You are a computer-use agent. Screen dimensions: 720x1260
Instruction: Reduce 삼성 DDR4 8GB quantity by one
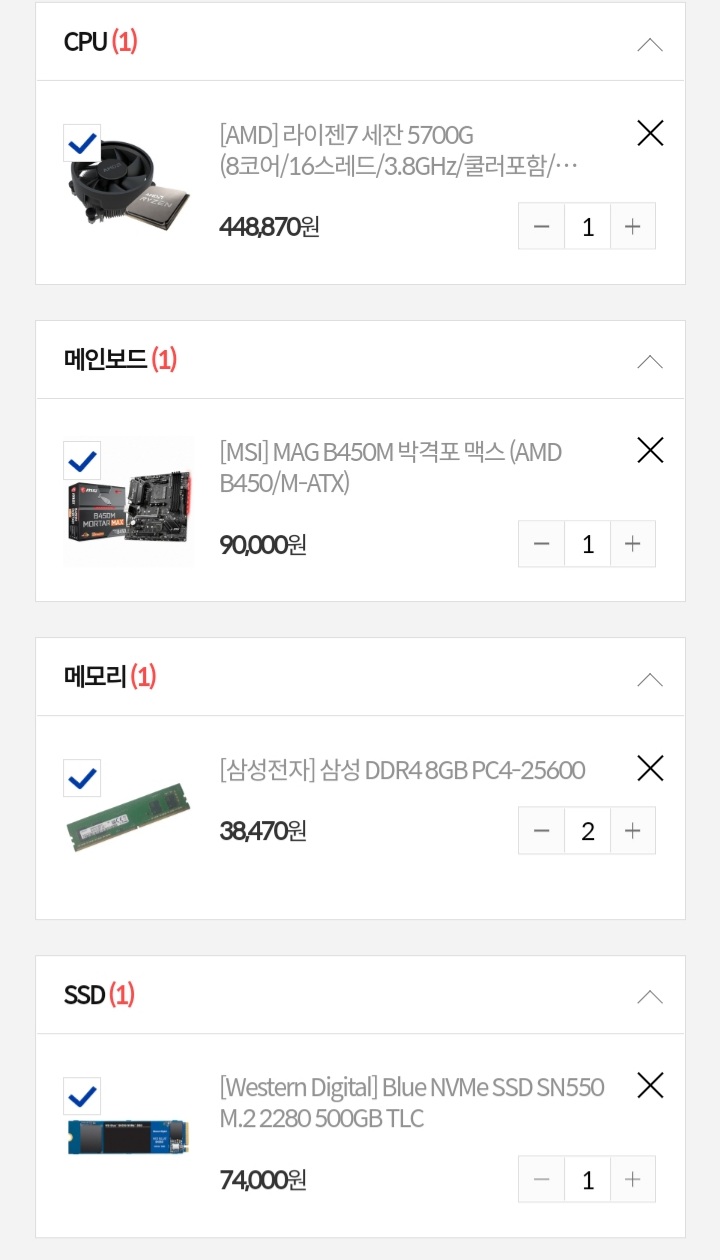(x=542, y=831)
